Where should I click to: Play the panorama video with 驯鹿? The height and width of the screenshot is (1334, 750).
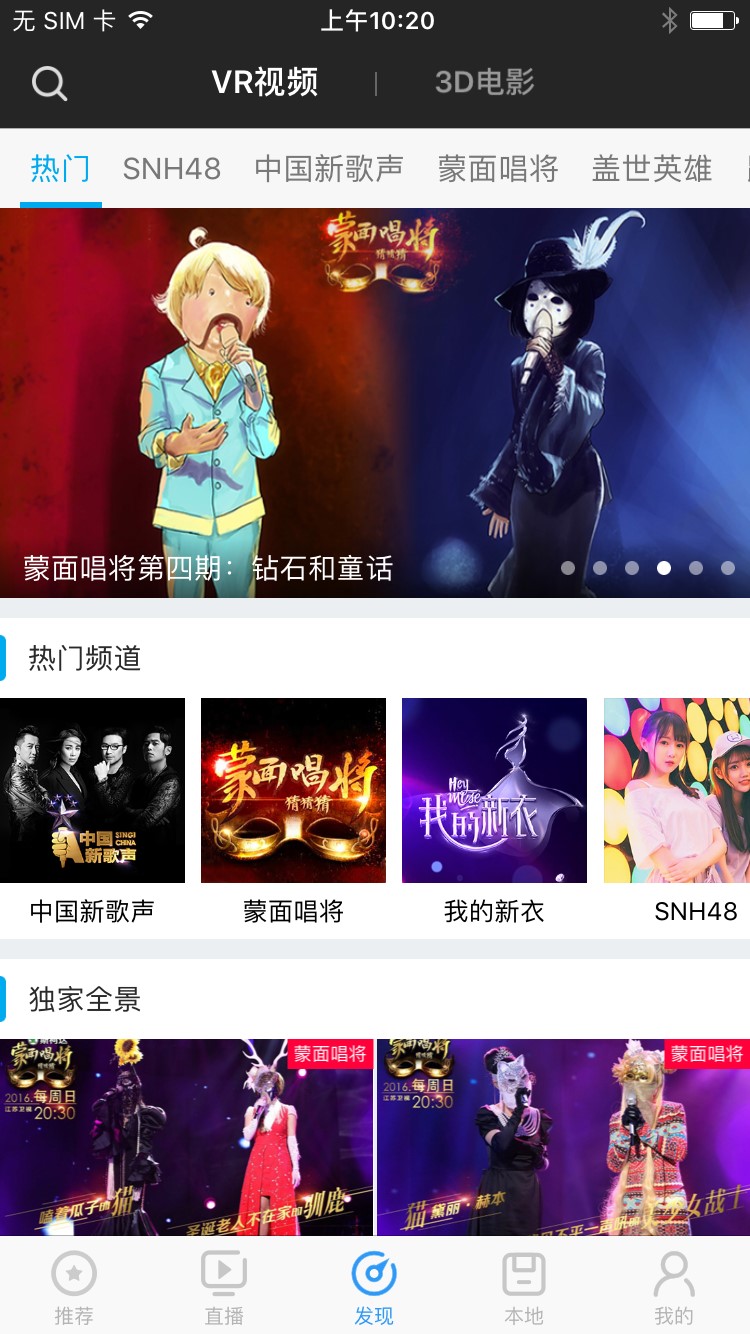pos(186,1137)
